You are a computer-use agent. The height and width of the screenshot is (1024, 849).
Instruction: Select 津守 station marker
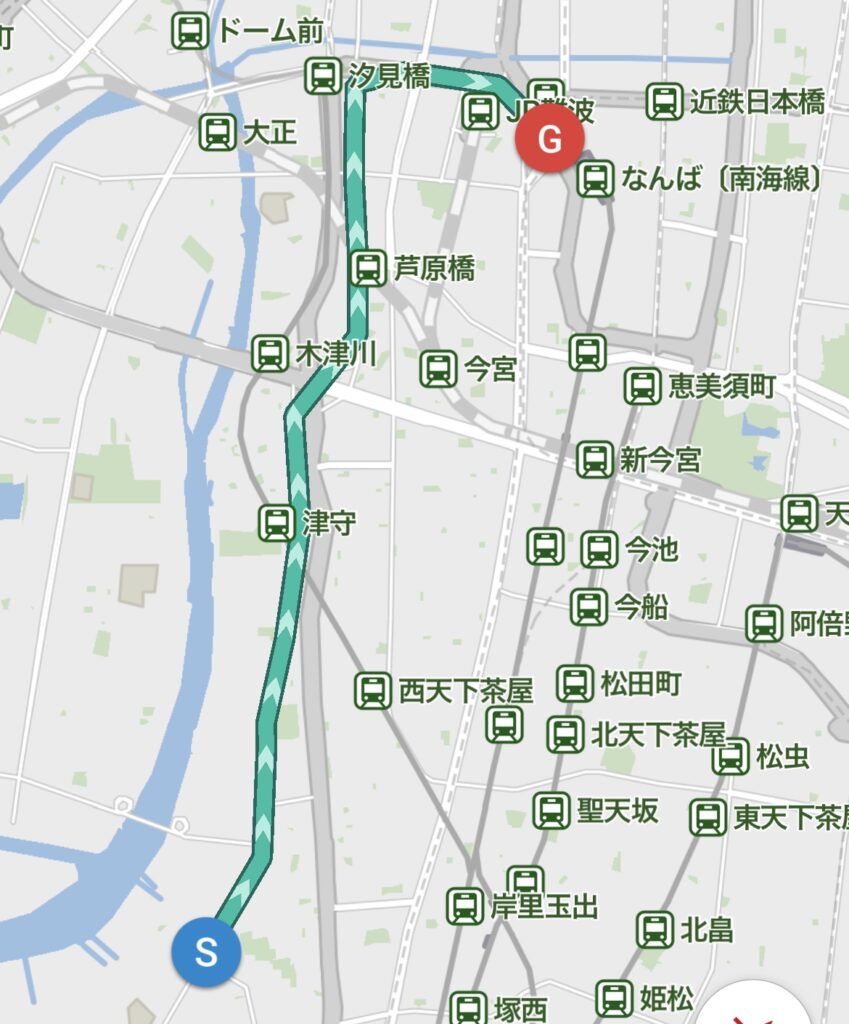click(277, 523)
